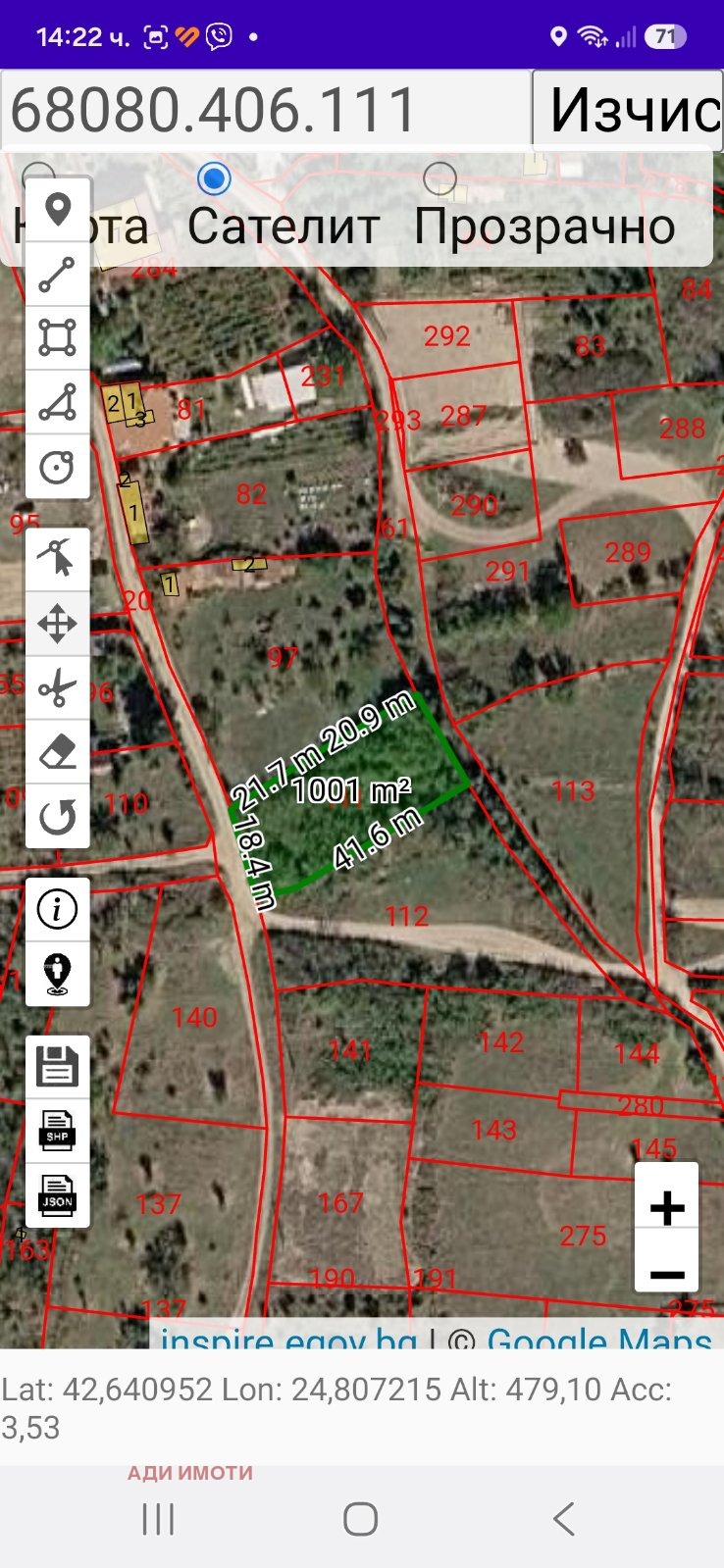Choose the rectangle polygon tool
This screenshot has height=1568, width=724.
tap(57, 338)
